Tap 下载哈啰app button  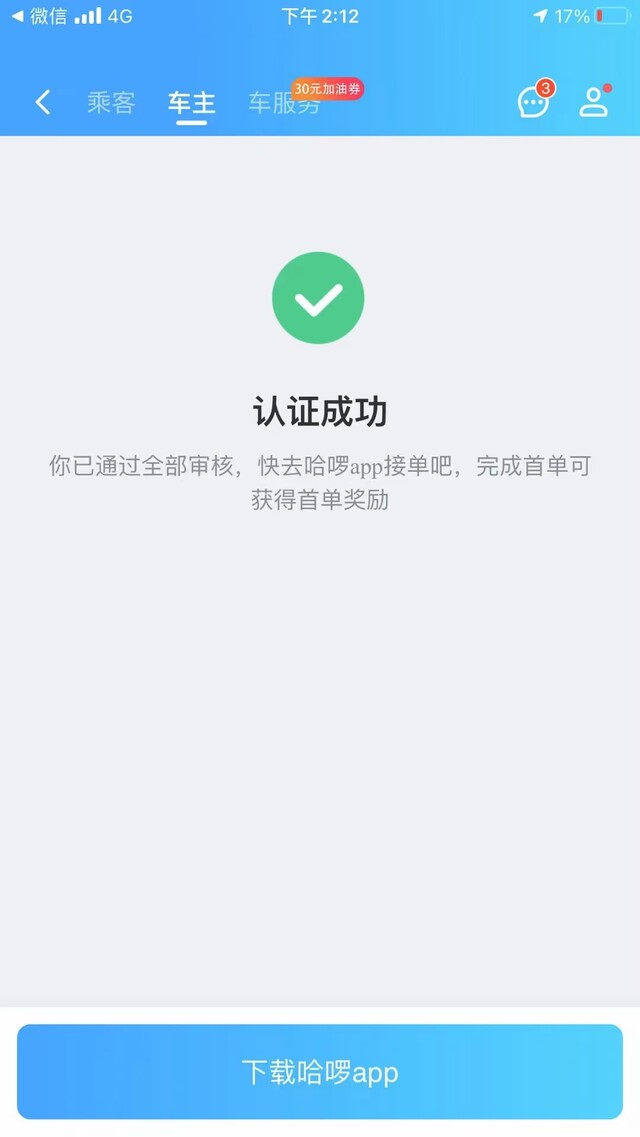(320, 1072)
